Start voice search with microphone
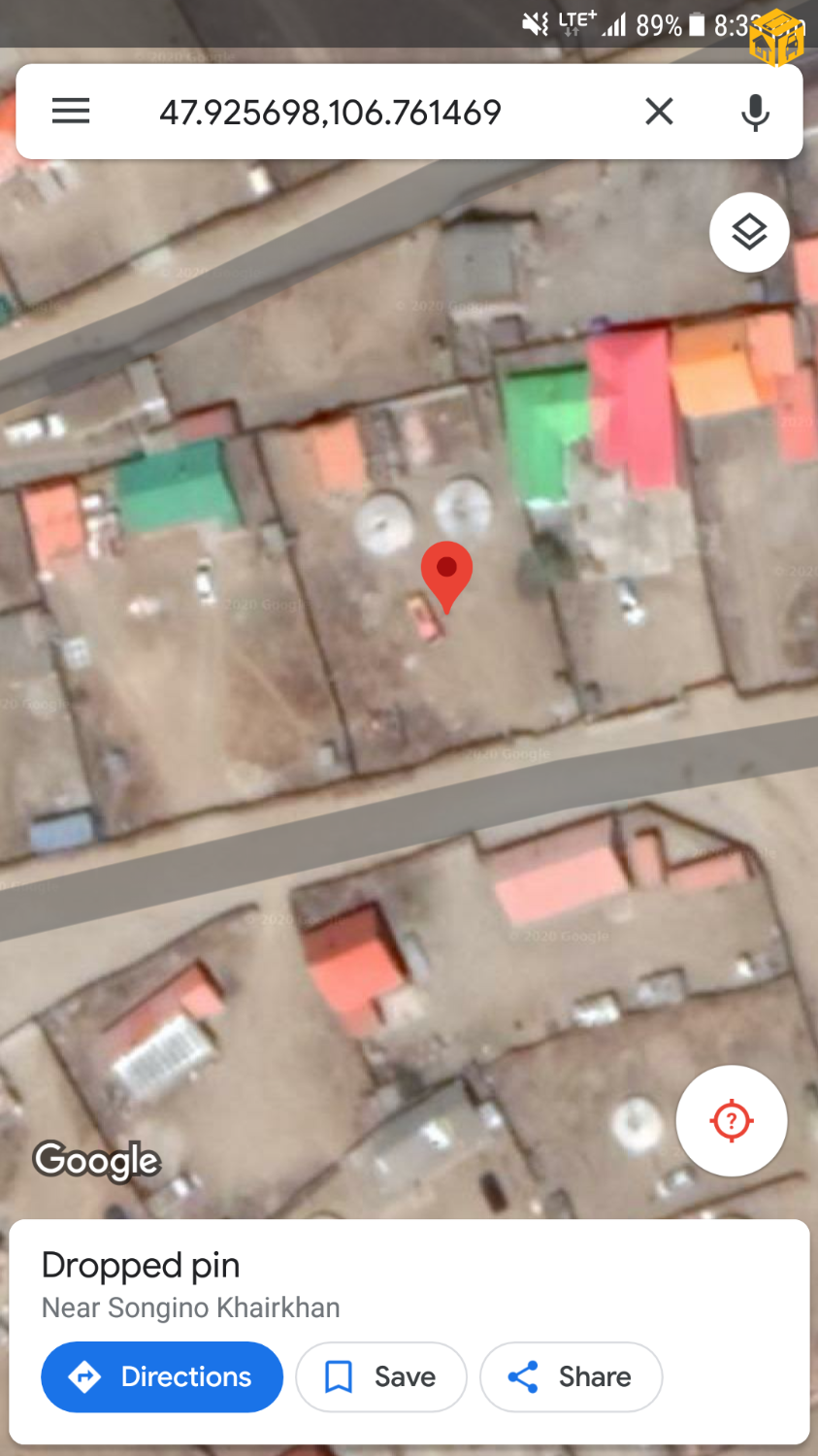This screenshot has height=1456, width=818. [x=755, y=113]
